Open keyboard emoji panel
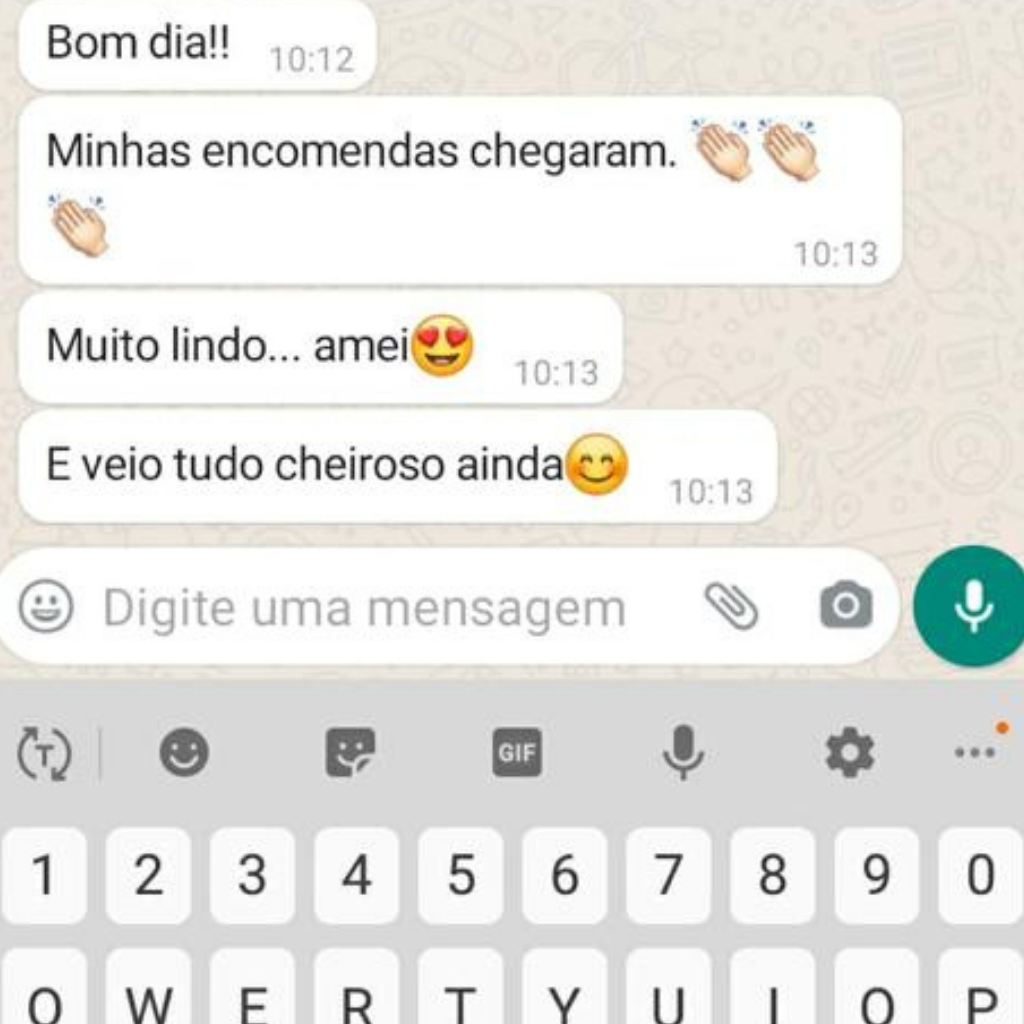Viewport: 1024px width, 1024px height. [x=185, y=752]
